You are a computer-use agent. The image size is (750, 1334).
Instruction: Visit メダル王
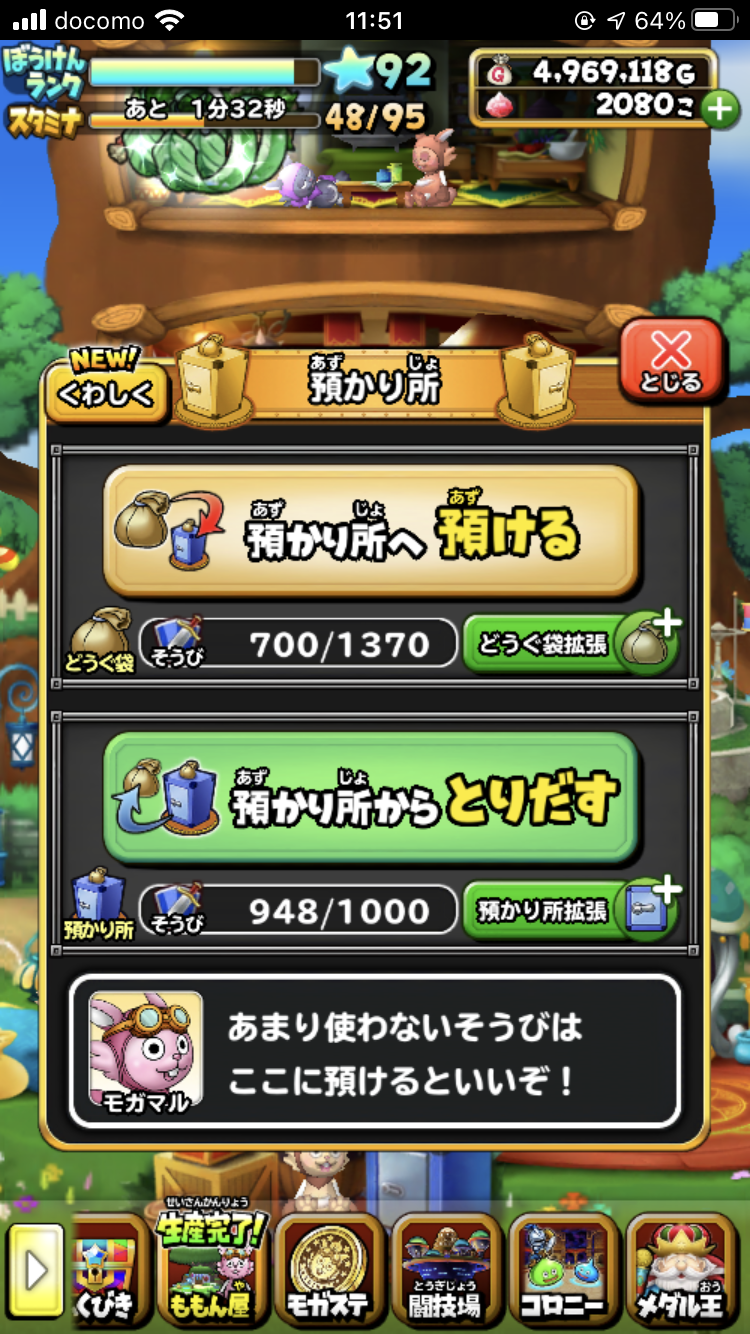(682, 1270)
